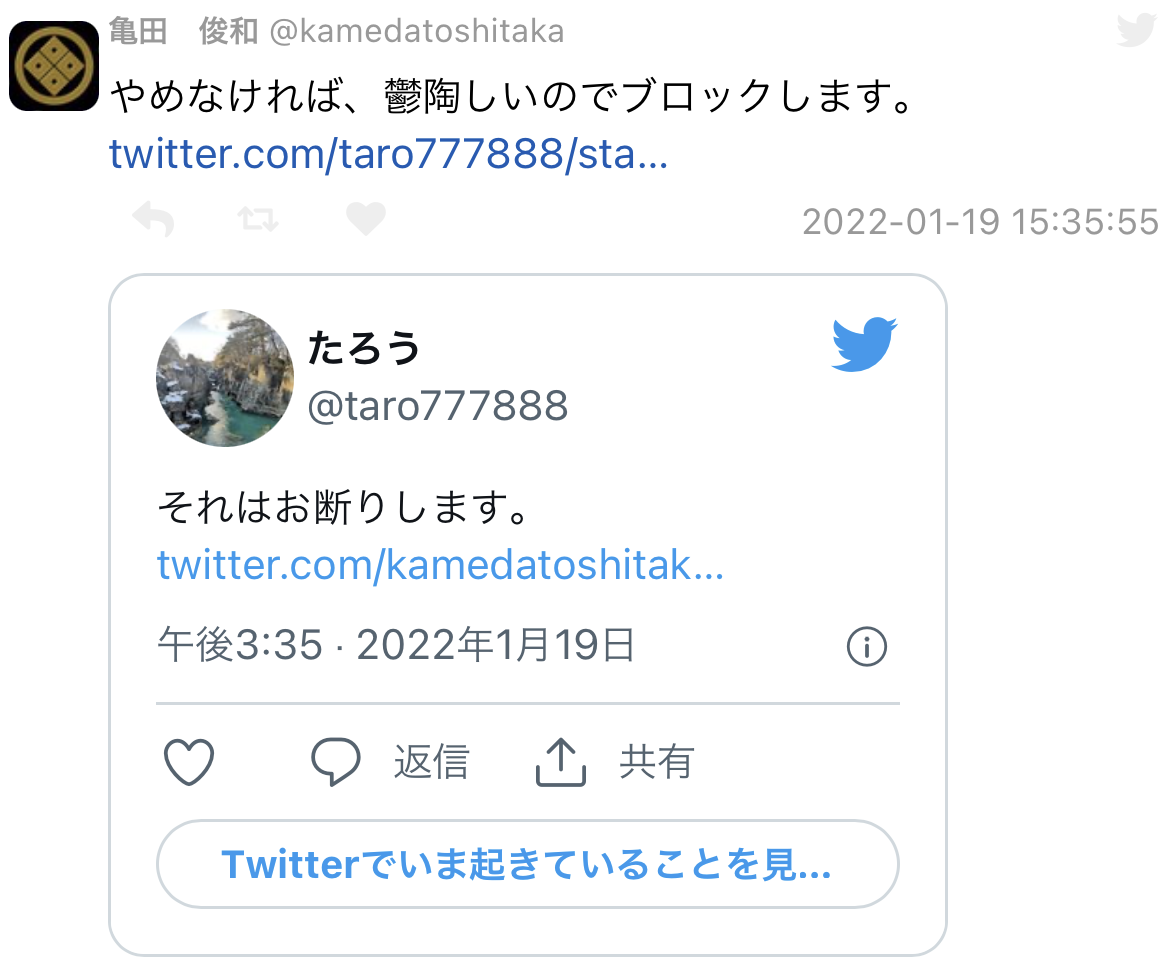Open the twitter.com/kamedatoshitak link
Image resolution: width=1170 pixels, height=977 pixels.
point(440,564)
